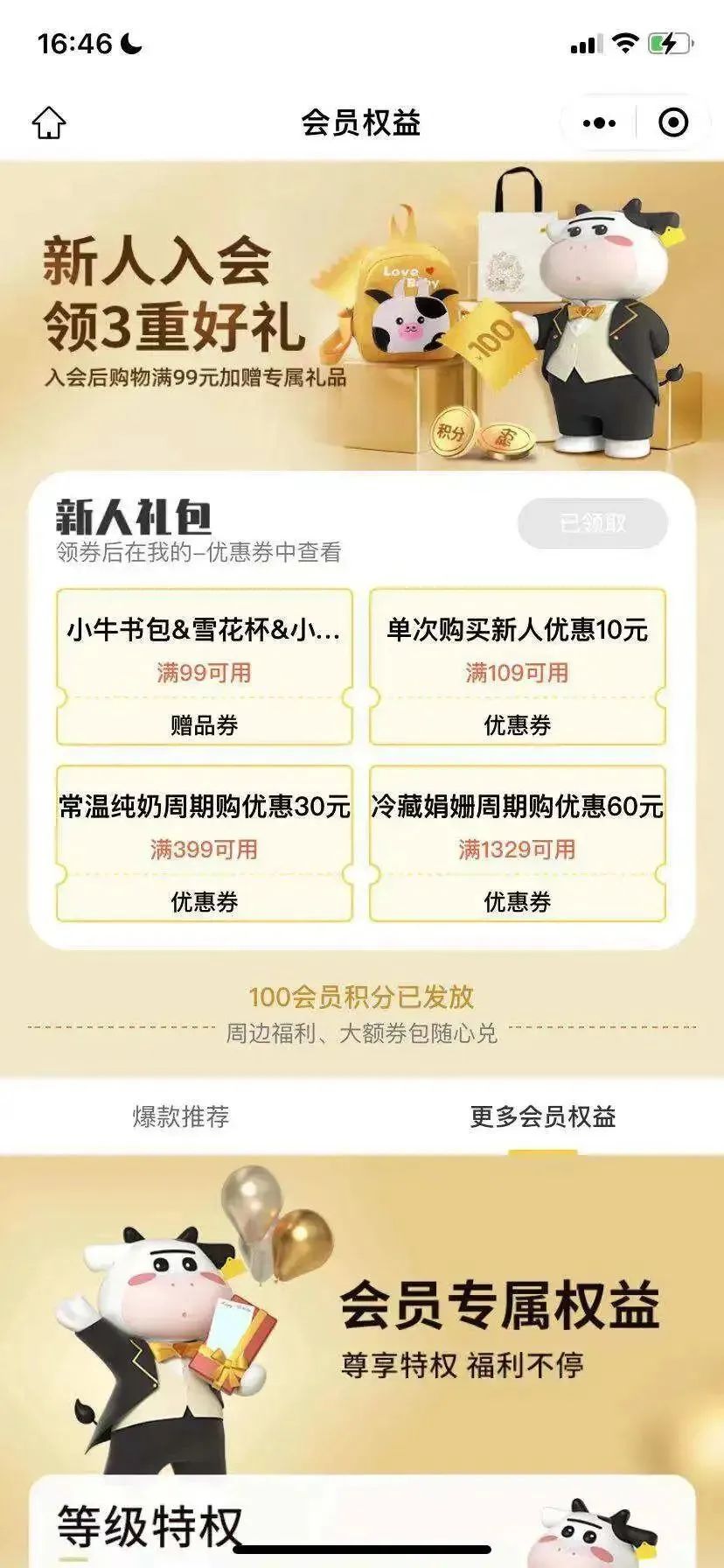
Task: Go to the mini program home page
Action: click(49, 122)
